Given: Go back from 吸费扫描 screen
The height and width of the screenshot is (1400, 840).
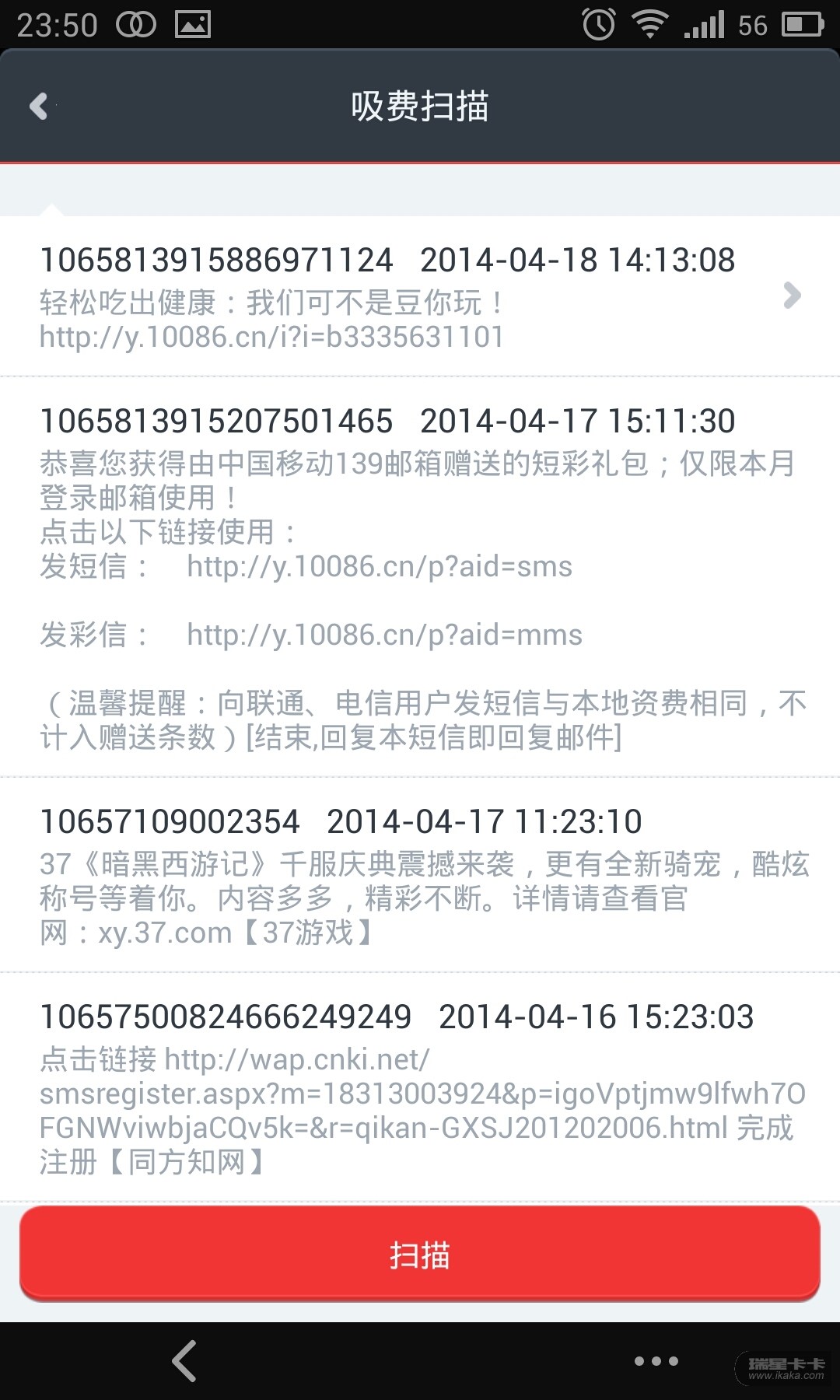Looking at the screenshot, I should [x=39, y=106].
